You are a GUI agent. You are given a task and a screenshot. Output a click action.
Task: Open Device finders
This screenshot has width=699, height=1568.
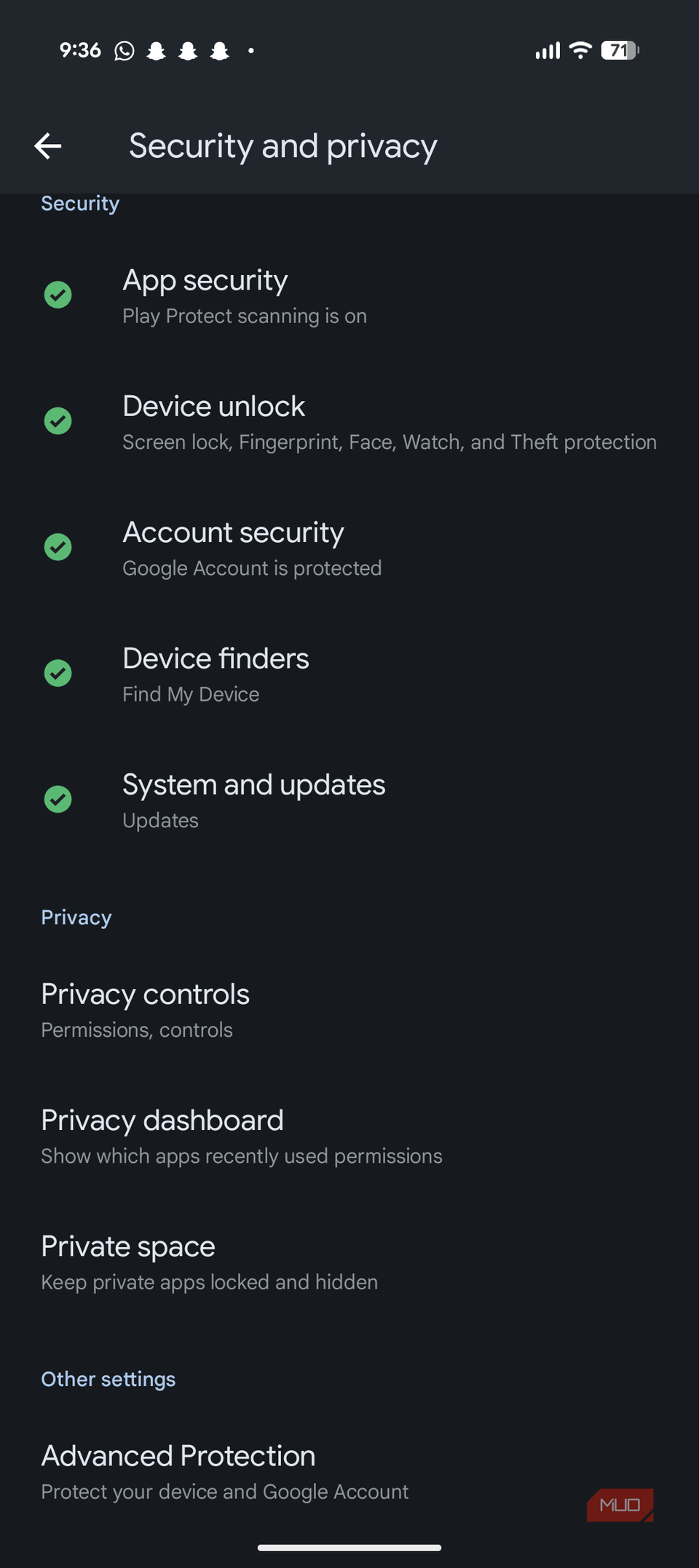(216, 674)
